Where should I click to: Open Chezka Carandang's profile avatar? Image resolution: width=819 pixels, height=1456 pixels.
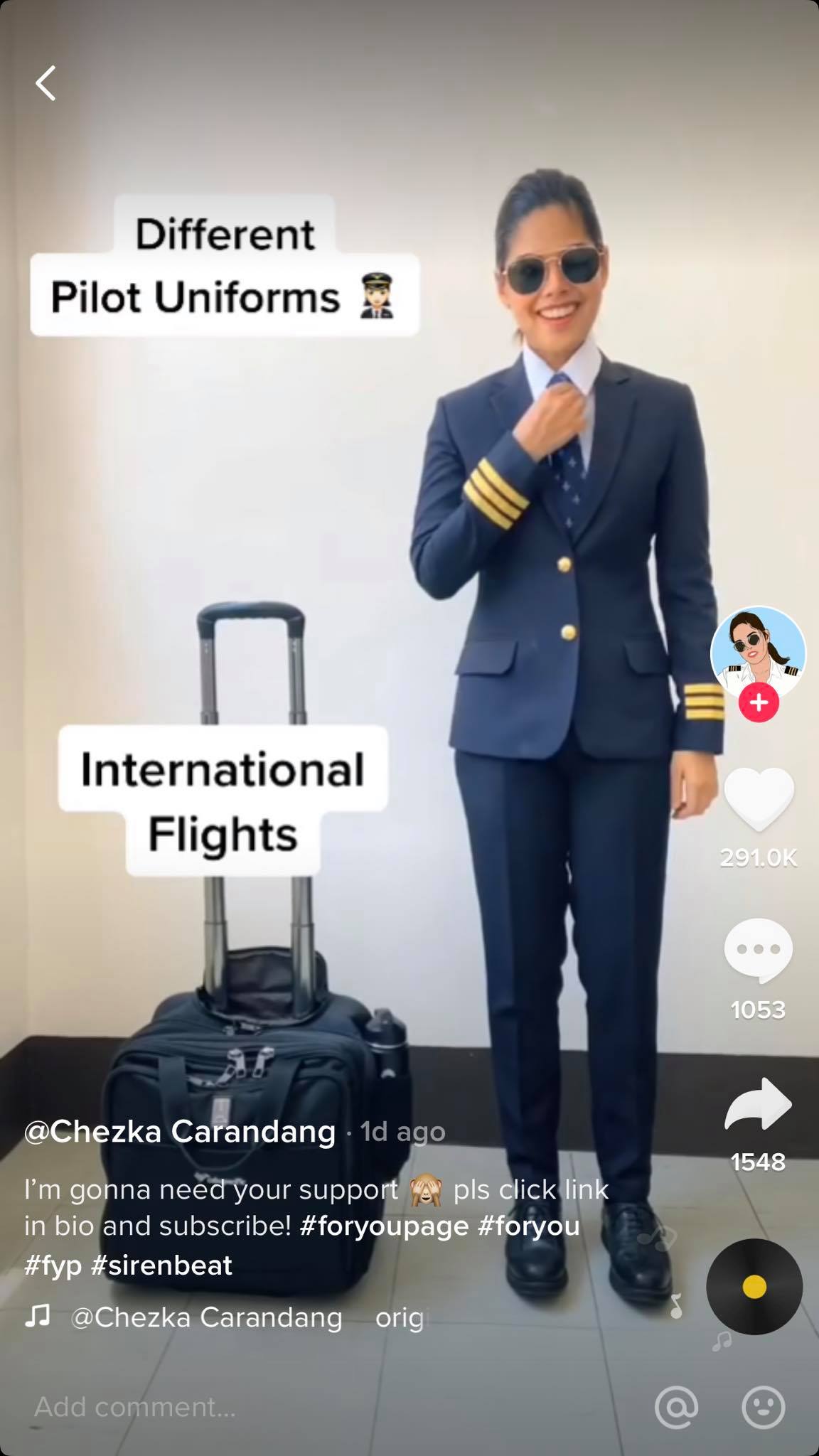758,651
